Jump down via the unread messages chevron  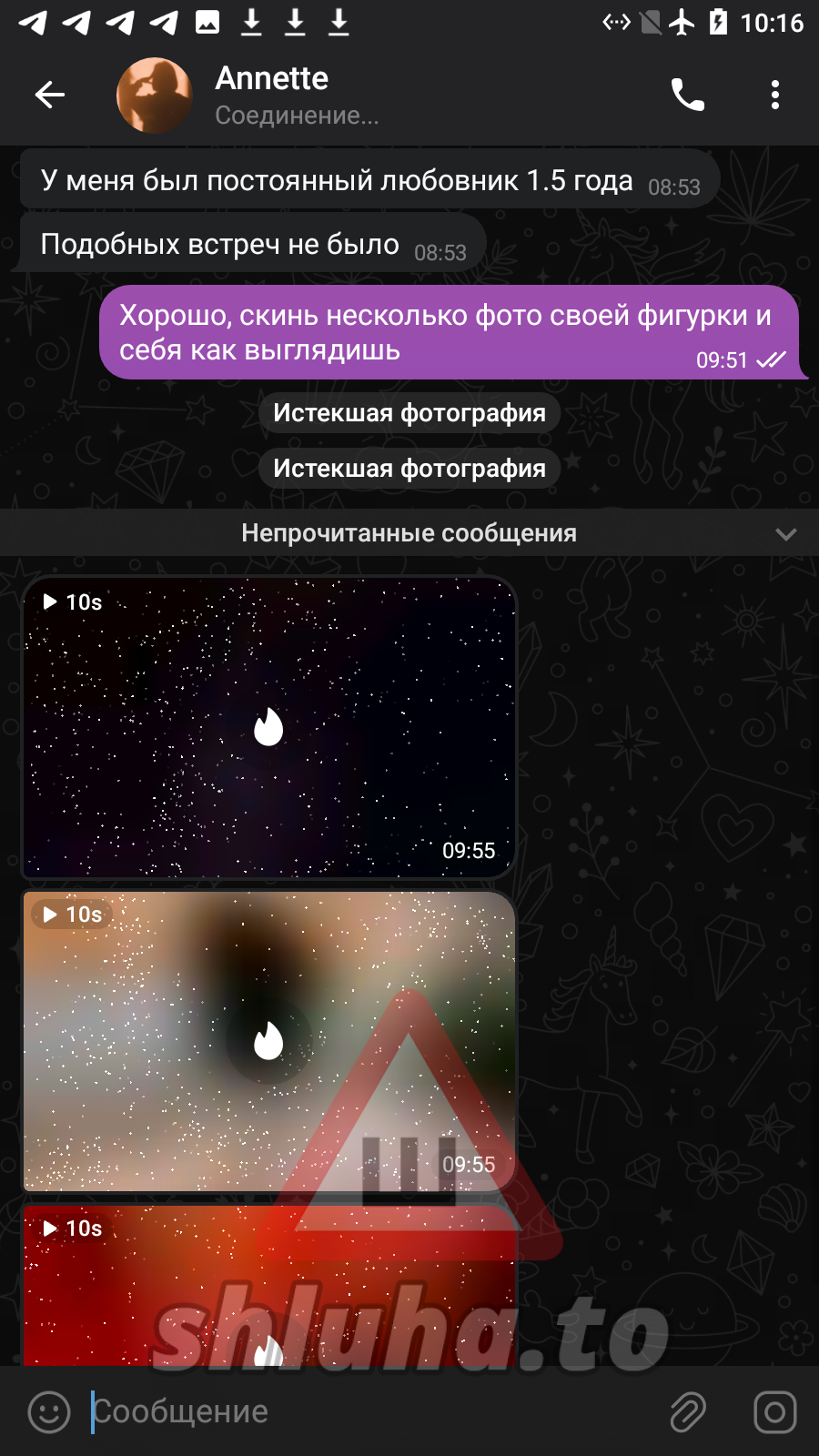coord(785,534)
